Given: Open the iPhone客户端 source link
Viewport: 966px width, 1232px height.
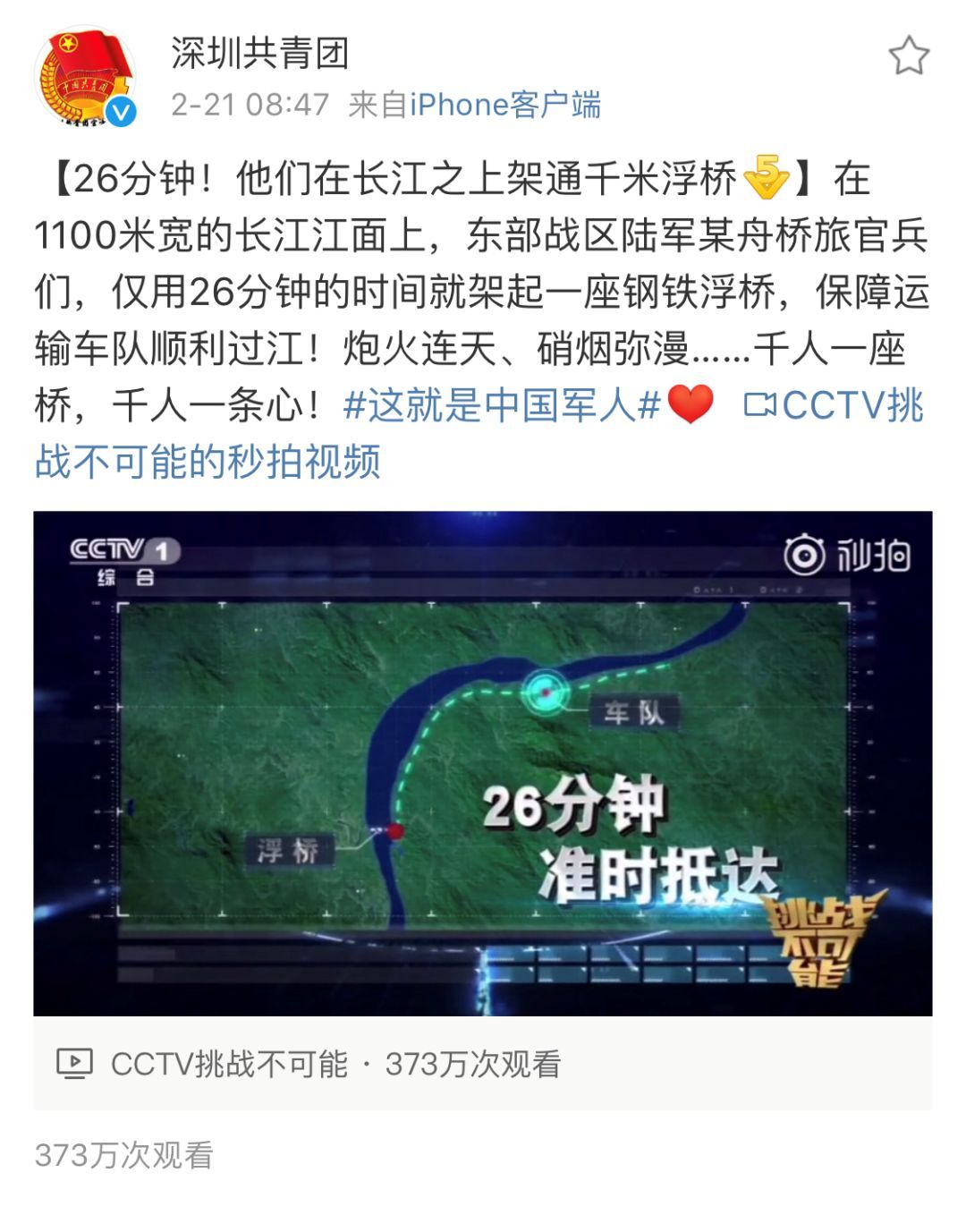Looking at the screenshot, I should click(x=505, y=105).
